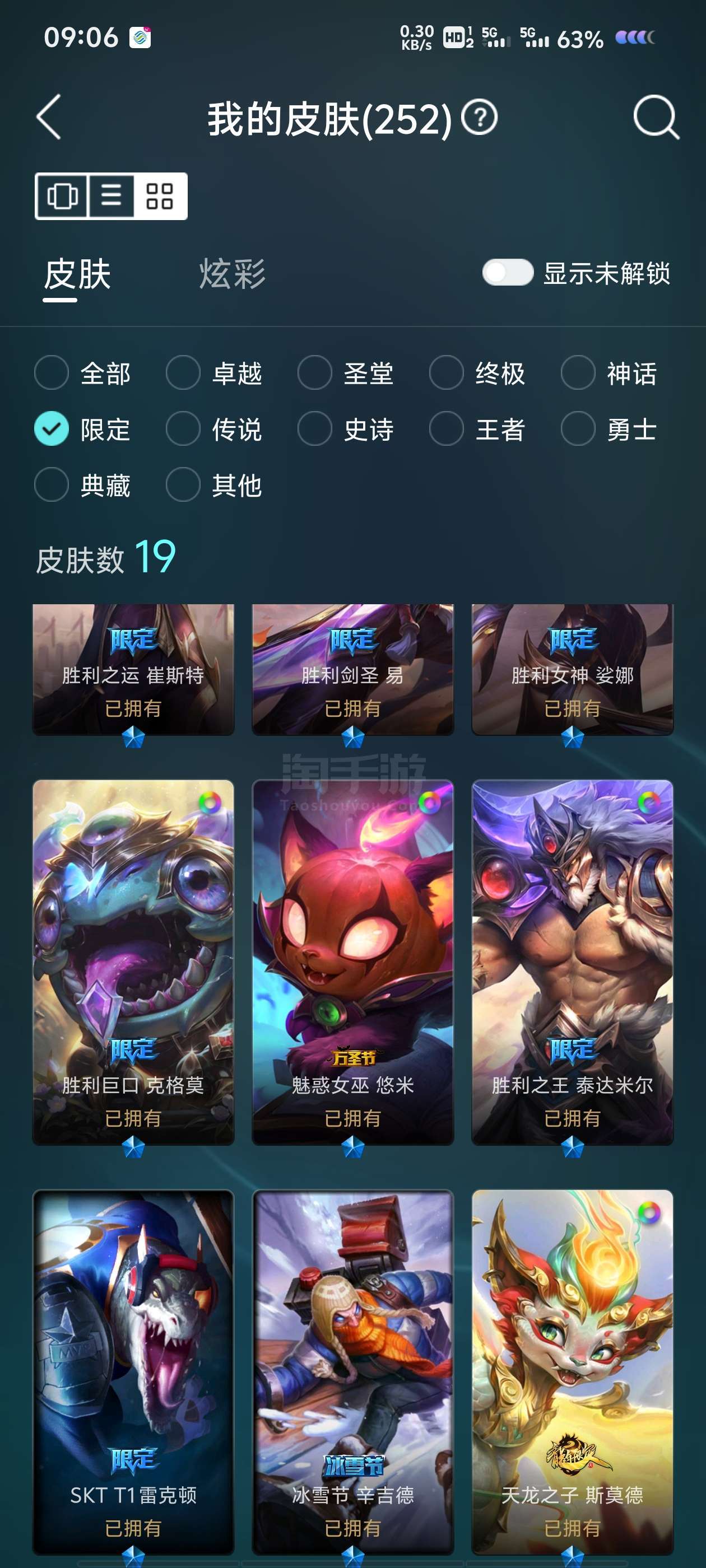Open the 胜利之运 崔斯特 skin card
Image resolution: width=706 pixels, height=1568 pixels.
tap(133, 670)
